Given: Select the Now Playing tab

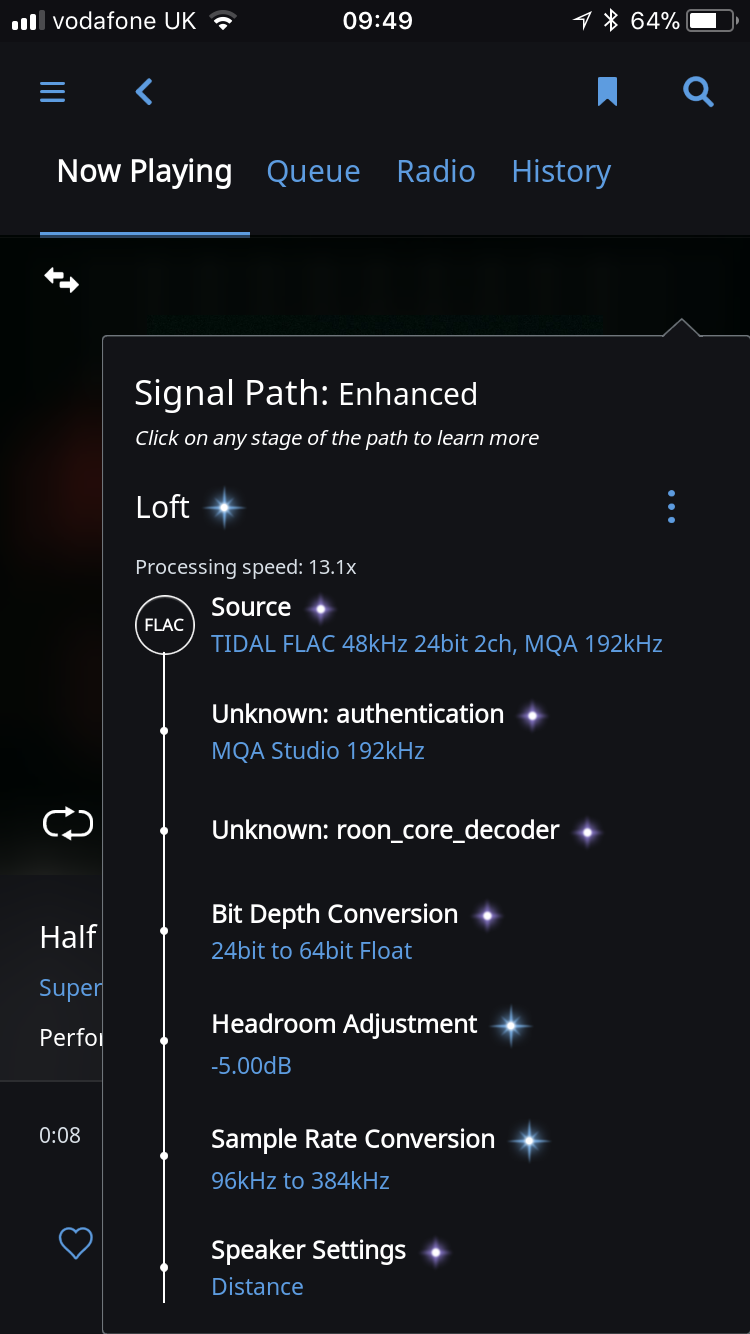Looking at the screenshot, I should click(x=144, y=171).
